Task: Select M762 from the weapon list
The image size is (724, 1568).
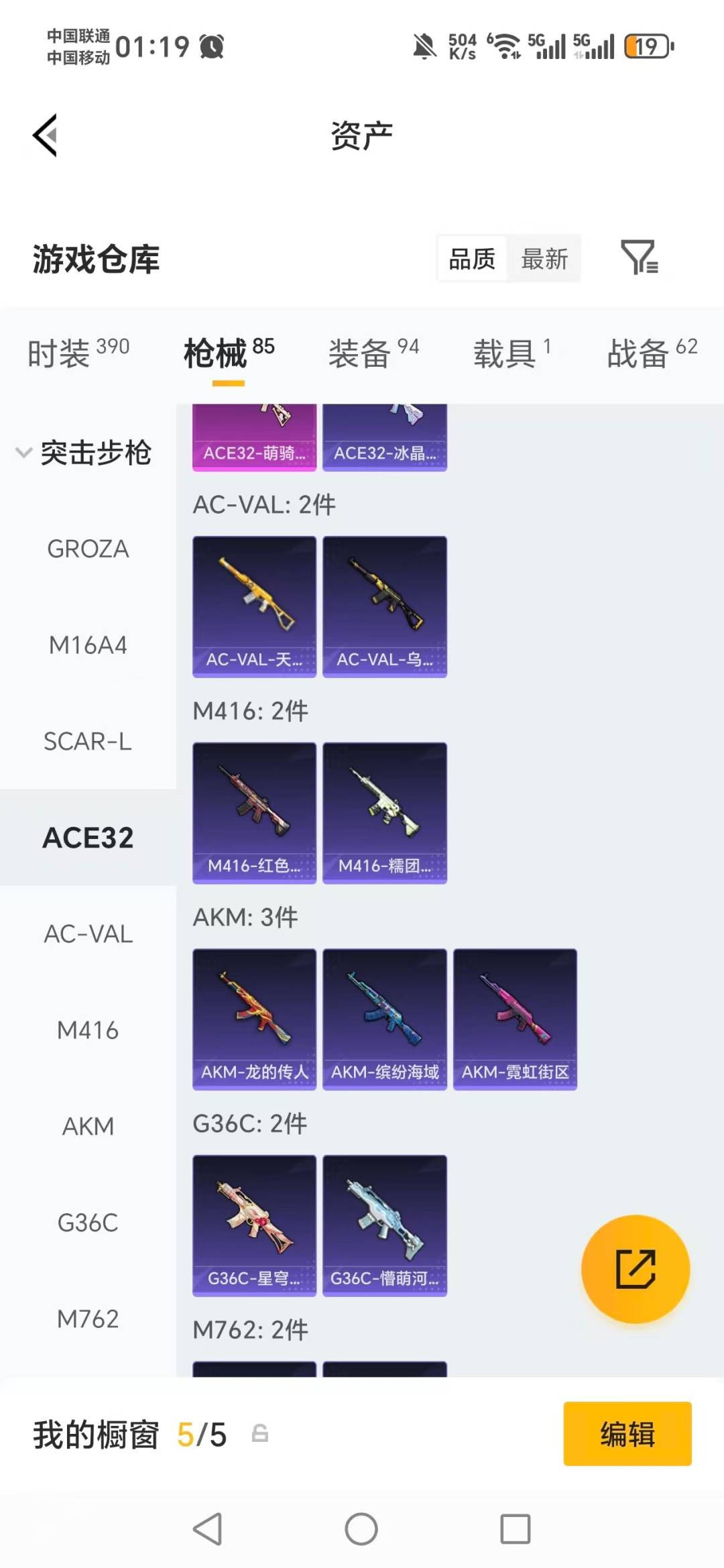Action: pos(87,1319)
